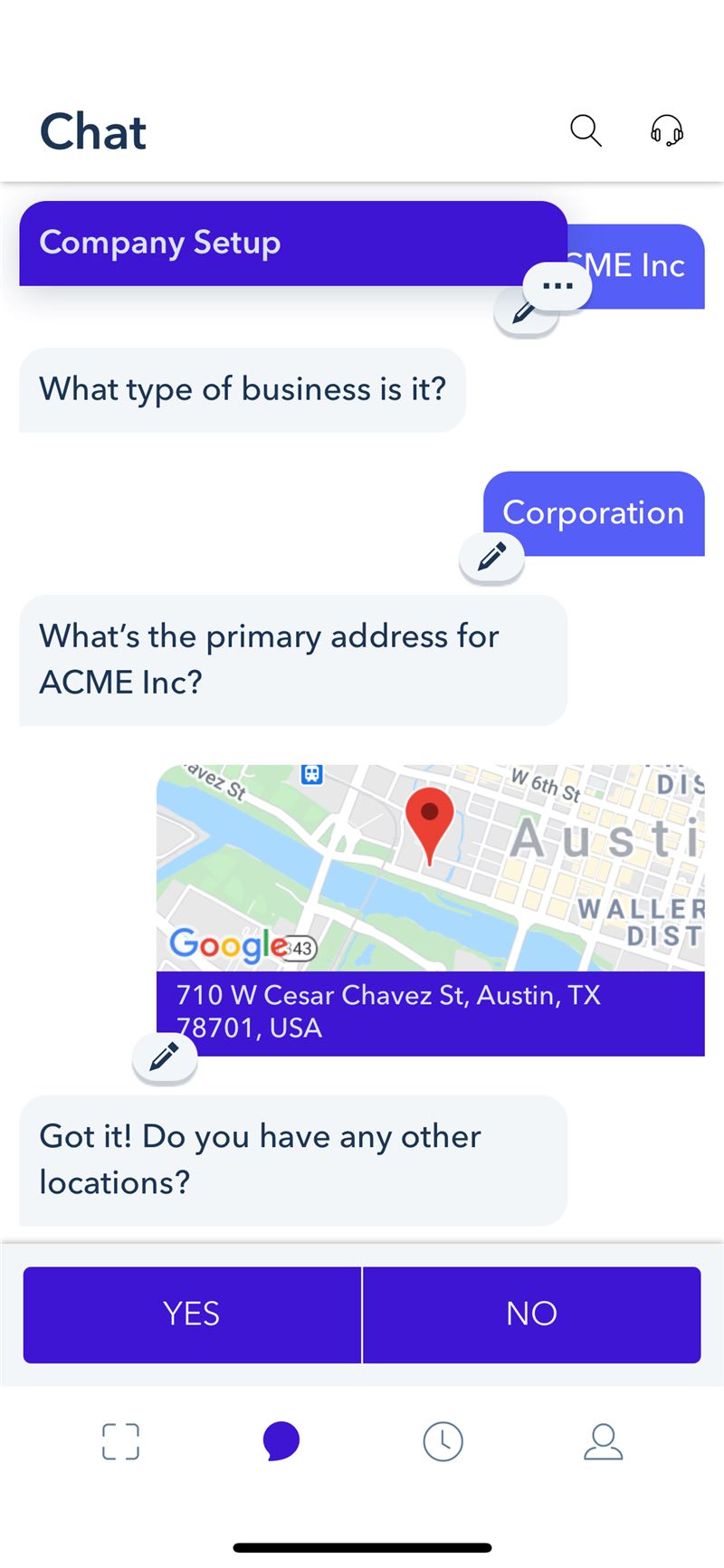This screenshot has width=724, height=1568.
Task: Contact support via the headset icon
Action: click(x=667, y=131)
